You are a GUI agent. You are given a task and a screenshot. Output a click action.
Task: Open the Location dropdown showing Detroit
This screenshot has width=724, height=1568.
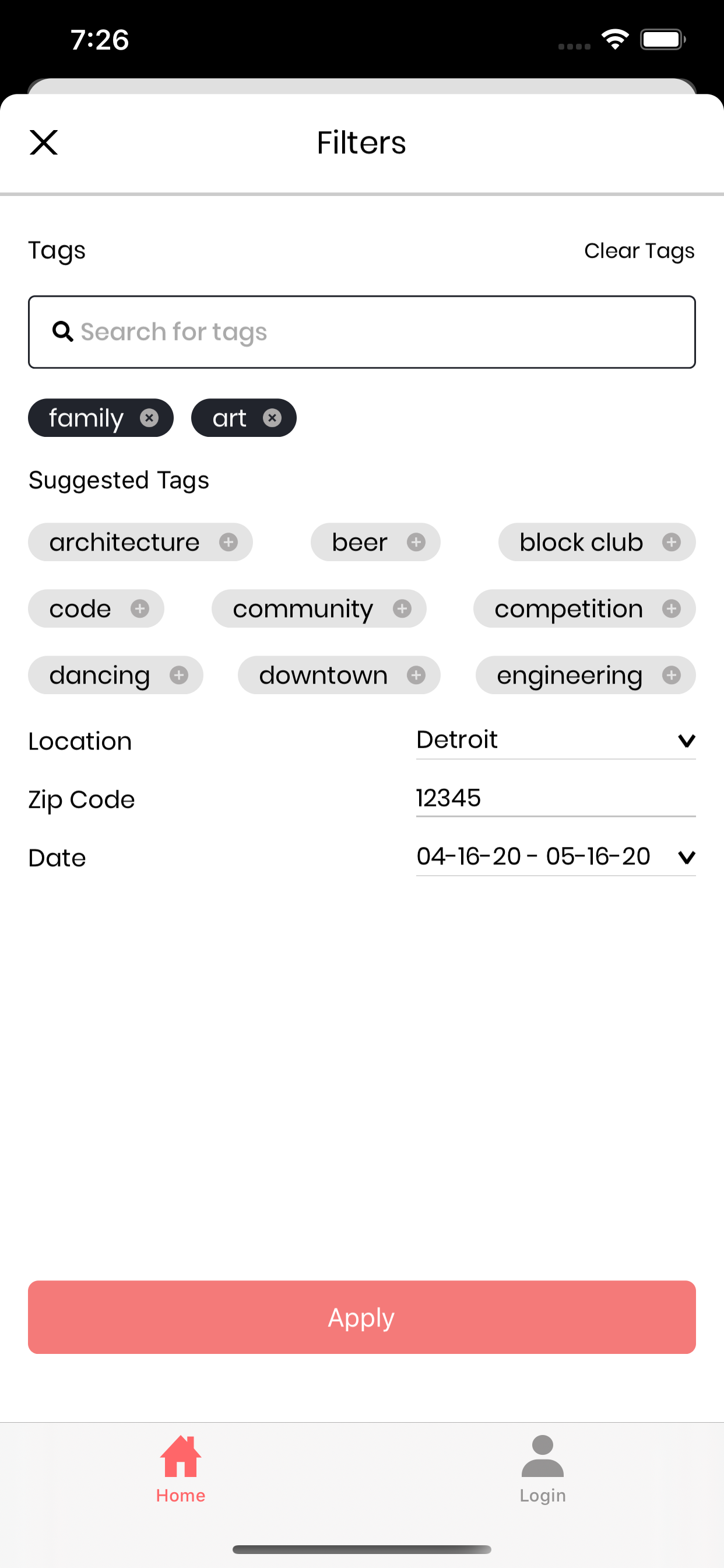pyautogui.click(x=556, y=741)
